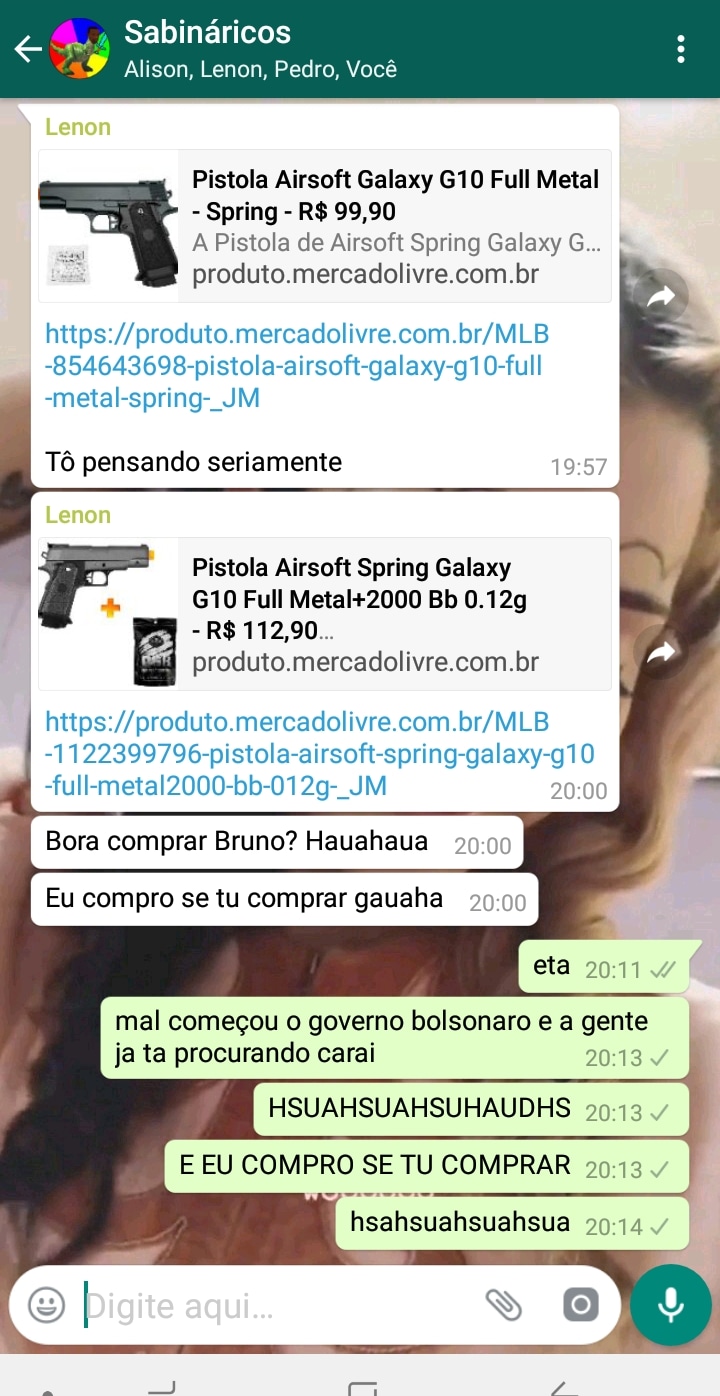Tap the voice message microphone button
Screen dimensions: 720x1396
tap(671, 1305)
